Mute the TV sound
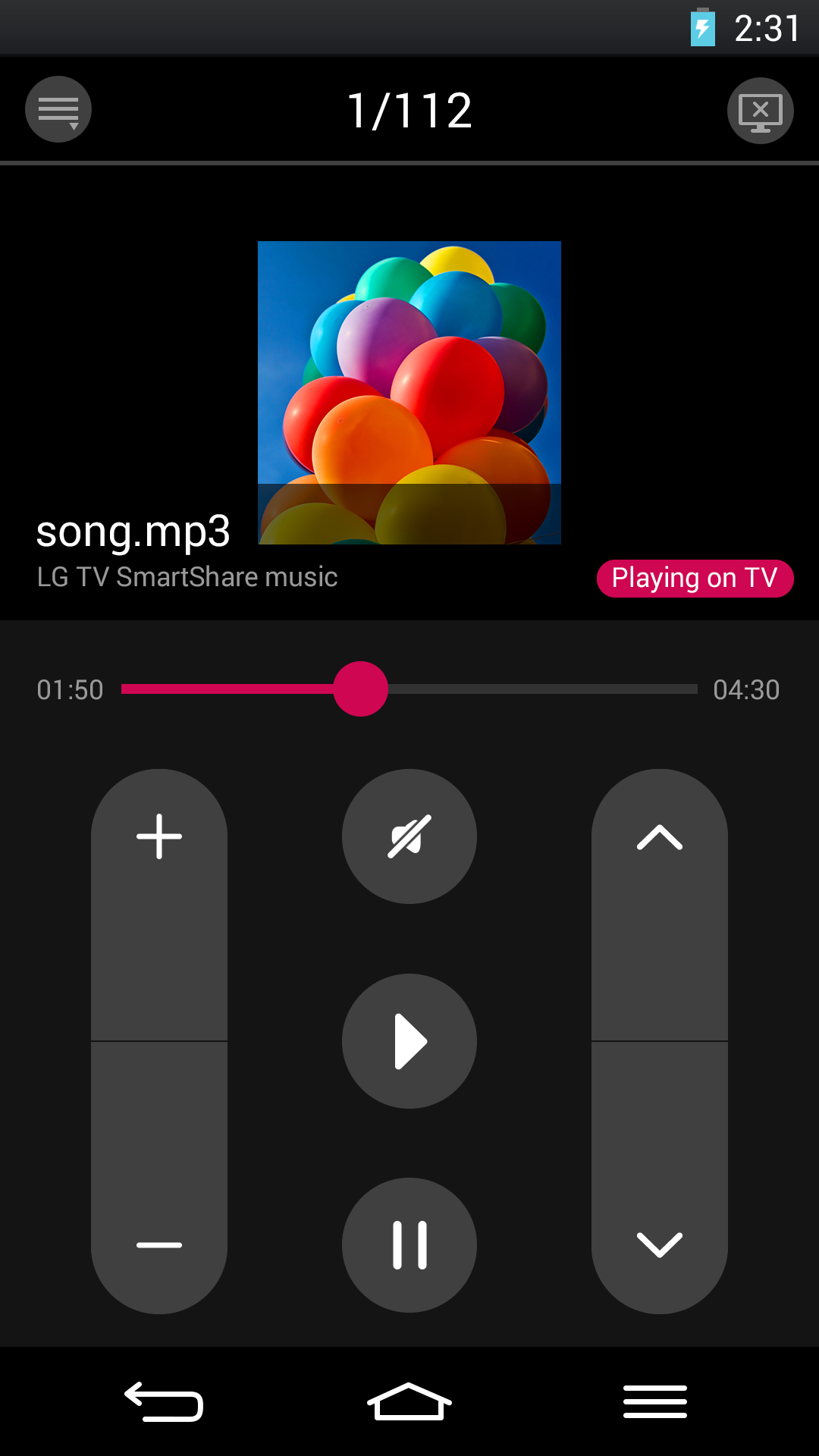This screenshot has height=1456, width=819. pos(409,836)
